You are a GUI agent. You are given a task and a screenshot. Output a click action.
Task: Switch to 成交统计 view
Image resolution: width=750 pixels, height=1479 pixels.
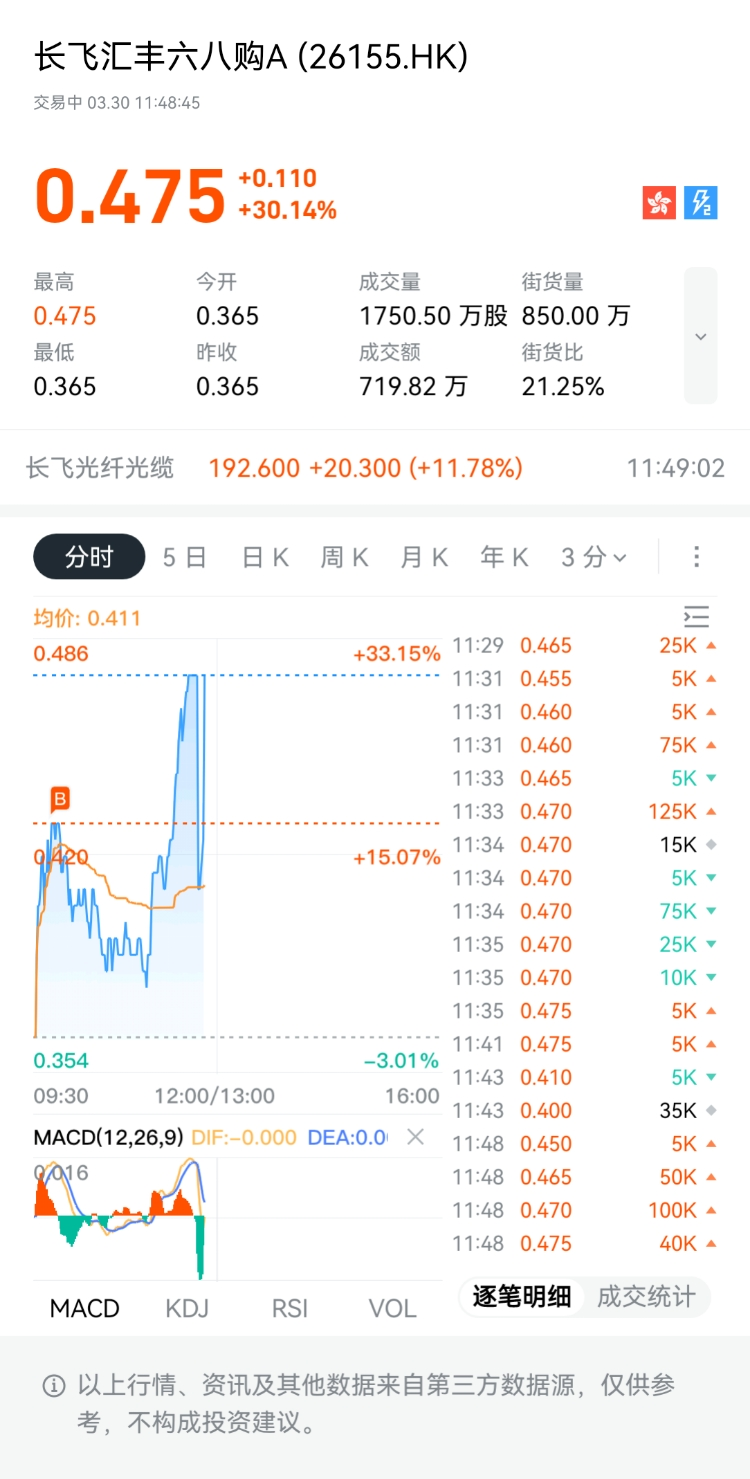[645, 1297]
